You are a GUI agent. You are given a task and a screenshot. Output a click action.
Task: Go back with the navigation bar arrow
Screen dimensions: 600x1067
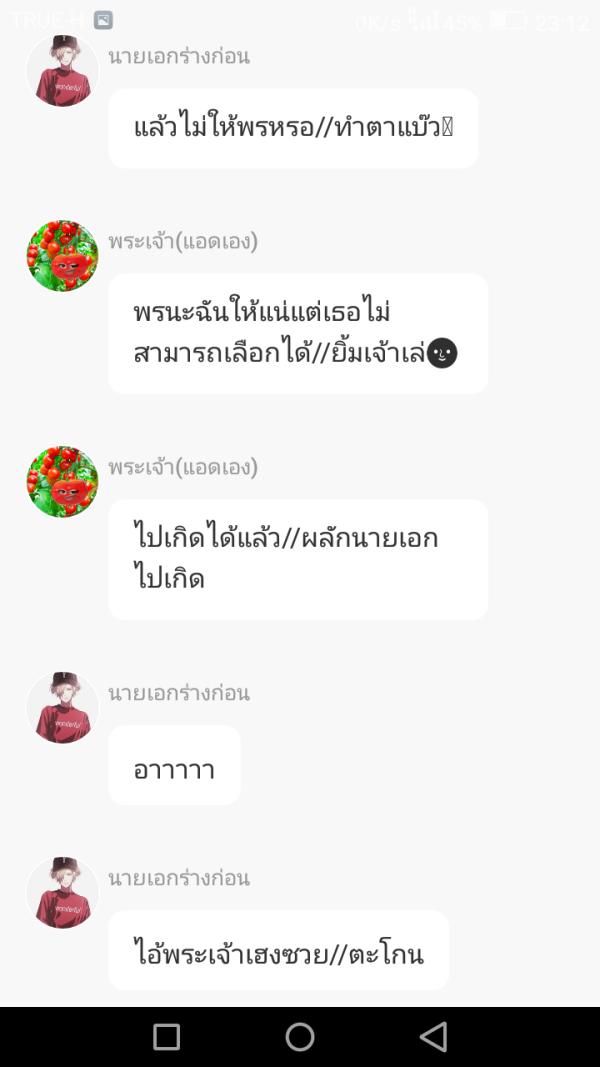tap(433, 1037)
